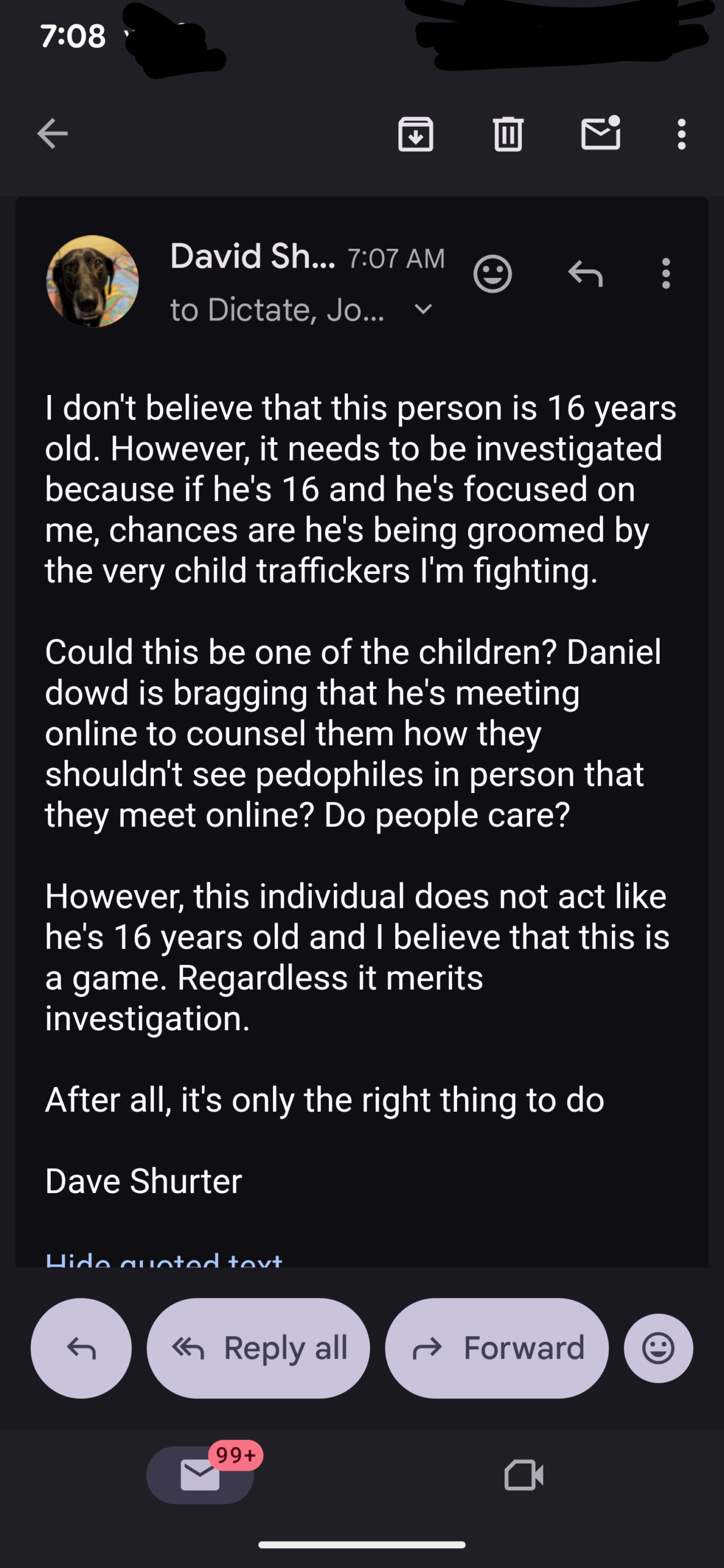
Task: Switch to the Mail tab
Action: point(200,1474)
